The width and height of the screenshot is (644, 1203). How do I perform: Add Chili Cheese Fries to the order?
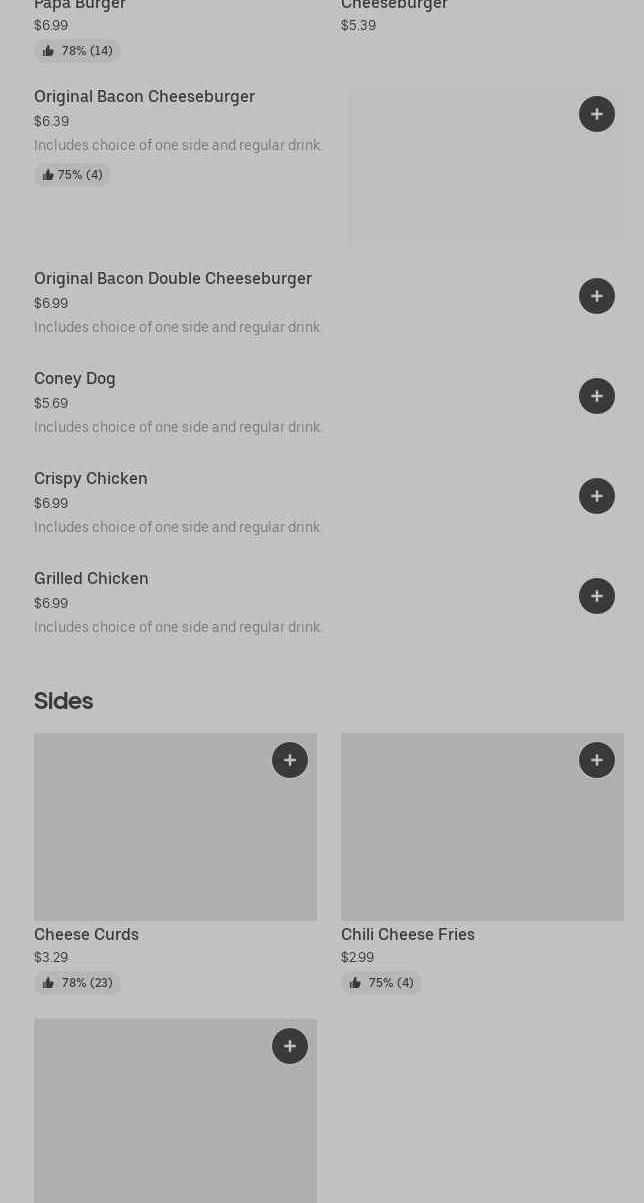click(597, 760)
